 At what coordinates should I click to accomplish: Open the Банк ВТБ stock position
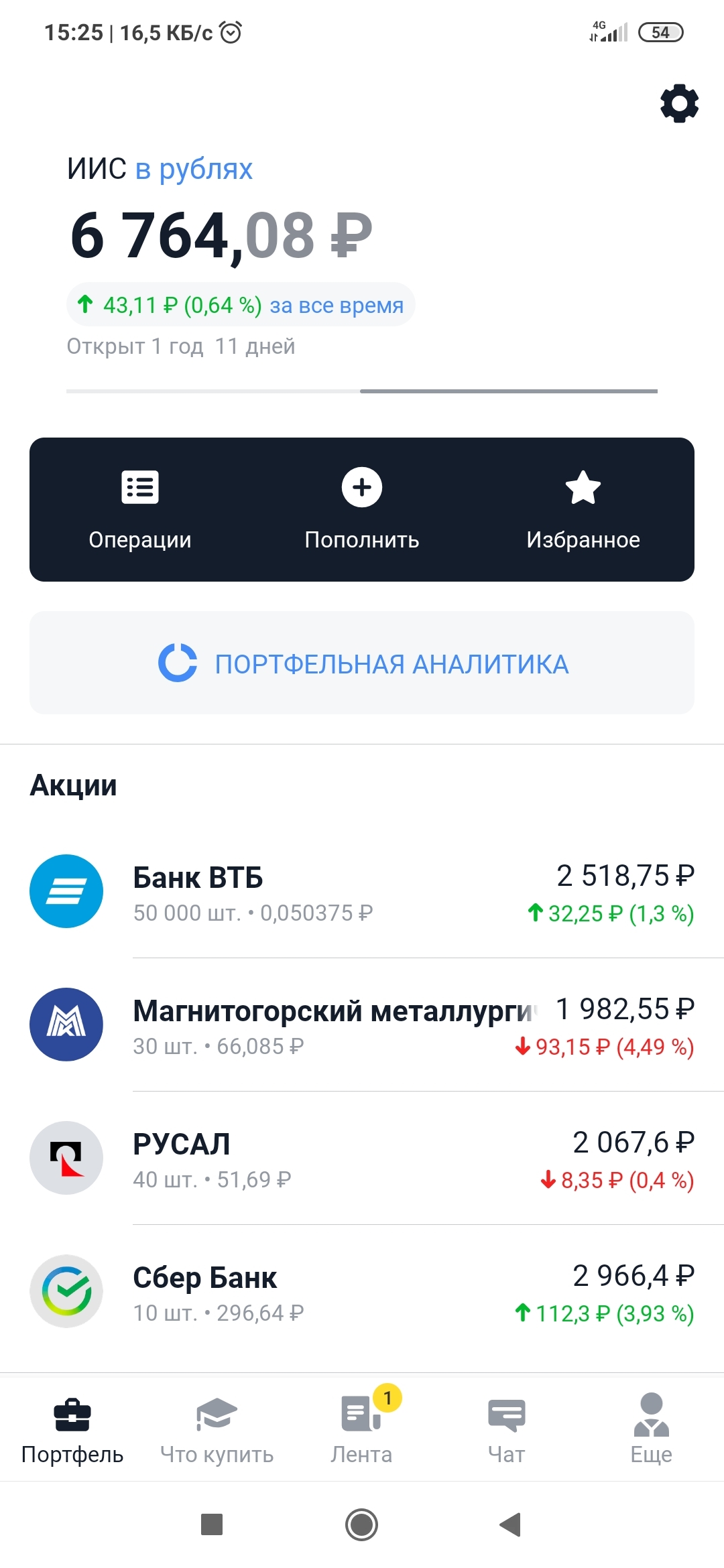click(x=362, y=892)
